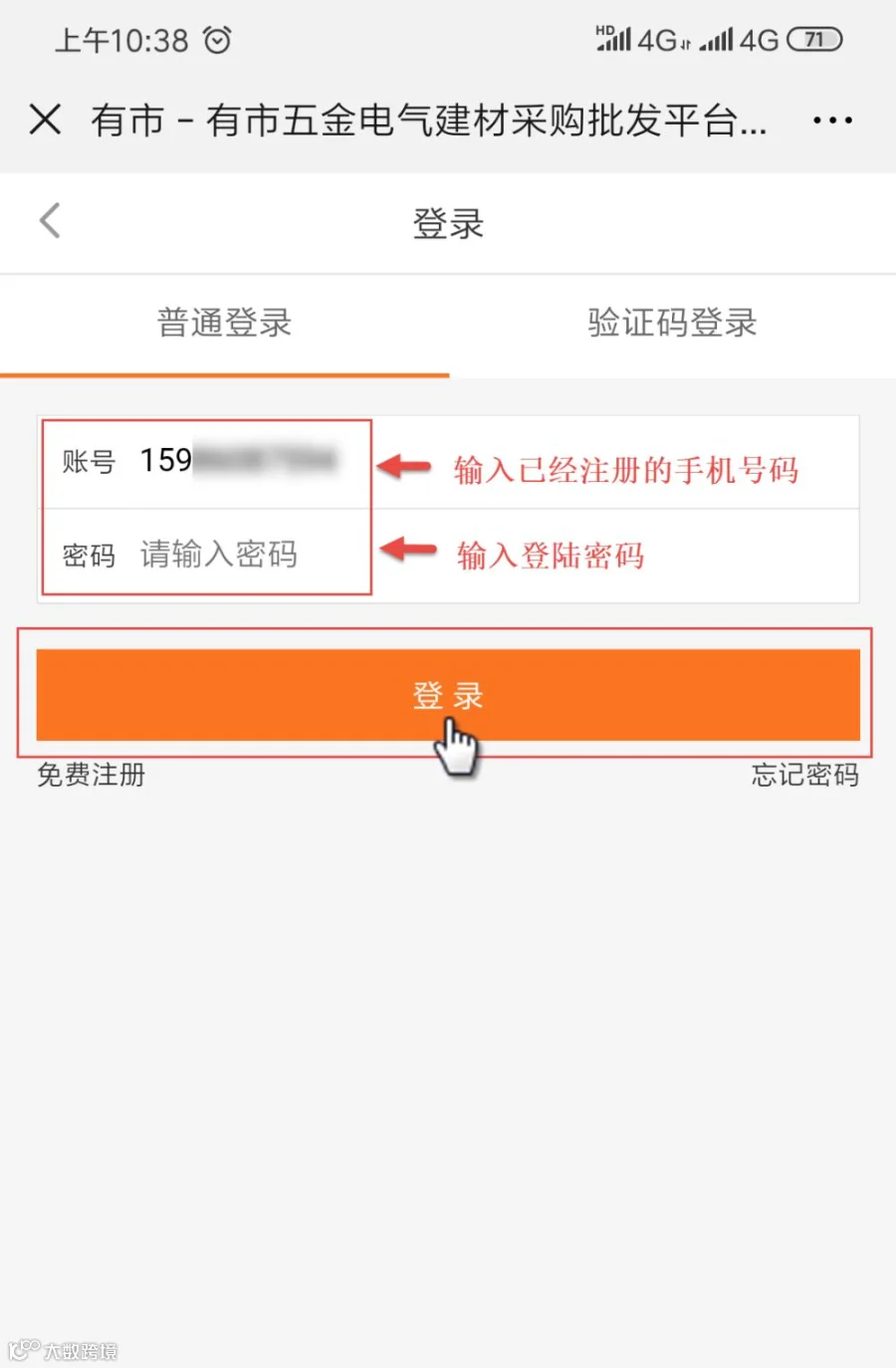The height and width of the screenshot is (1368, 896).
Task: Open the 忘记密码 link
Action: coord(804,775)
